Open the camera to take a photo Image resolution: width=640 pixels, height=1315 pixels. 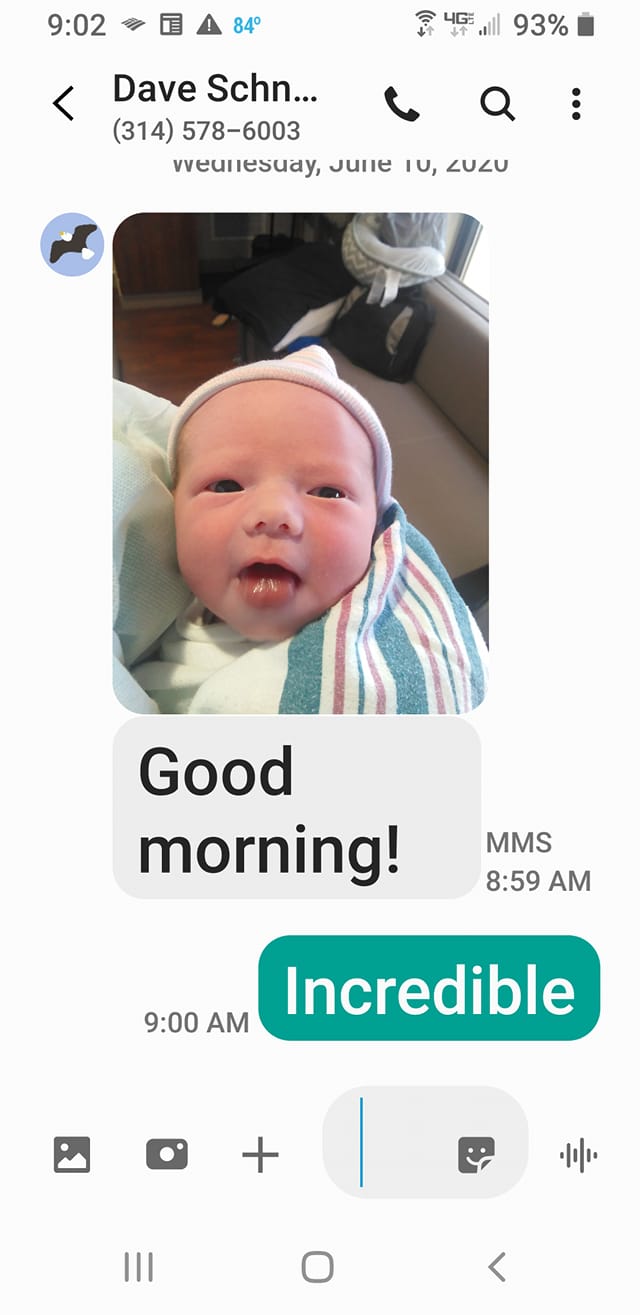click(x=167, y=1155)
